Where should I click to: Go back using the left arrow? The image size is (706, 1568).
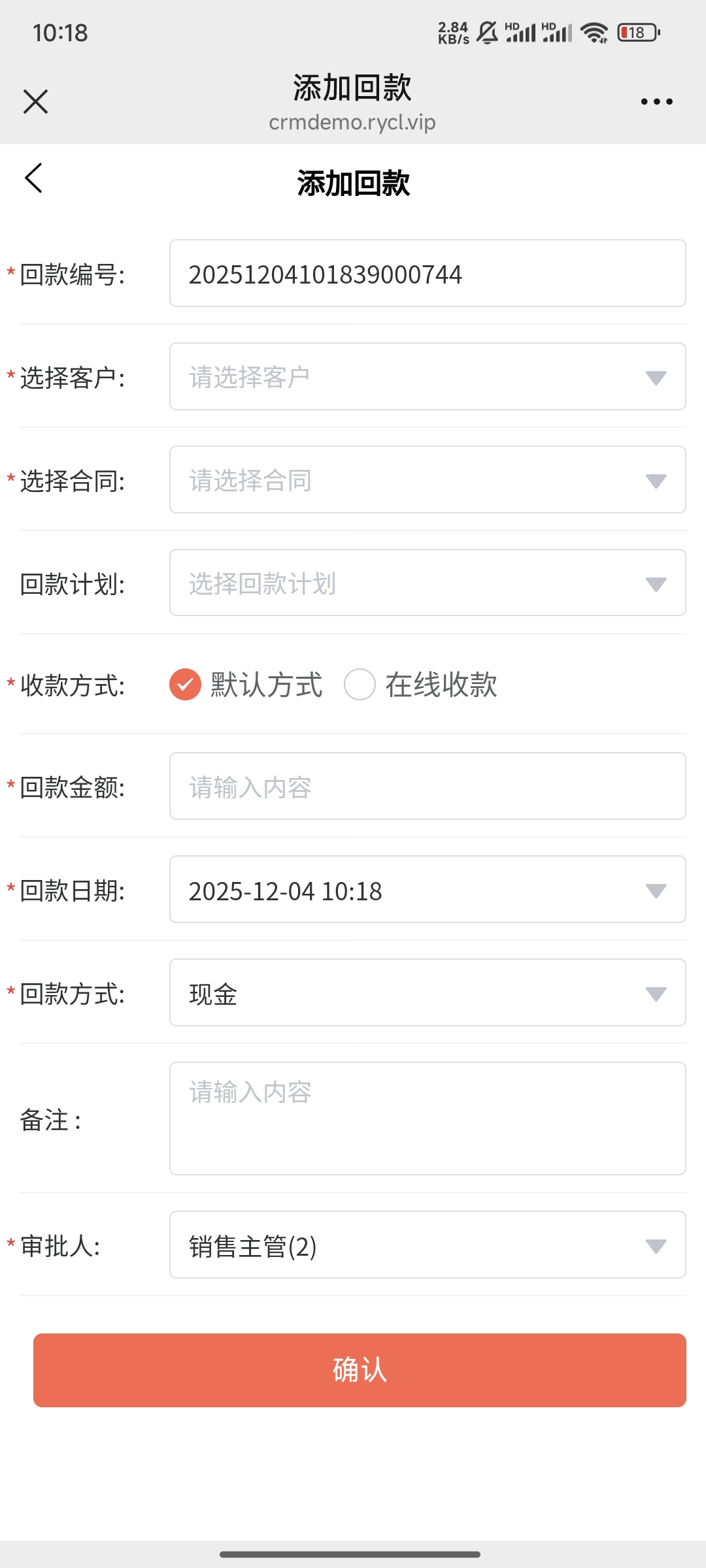pos(34,178)
